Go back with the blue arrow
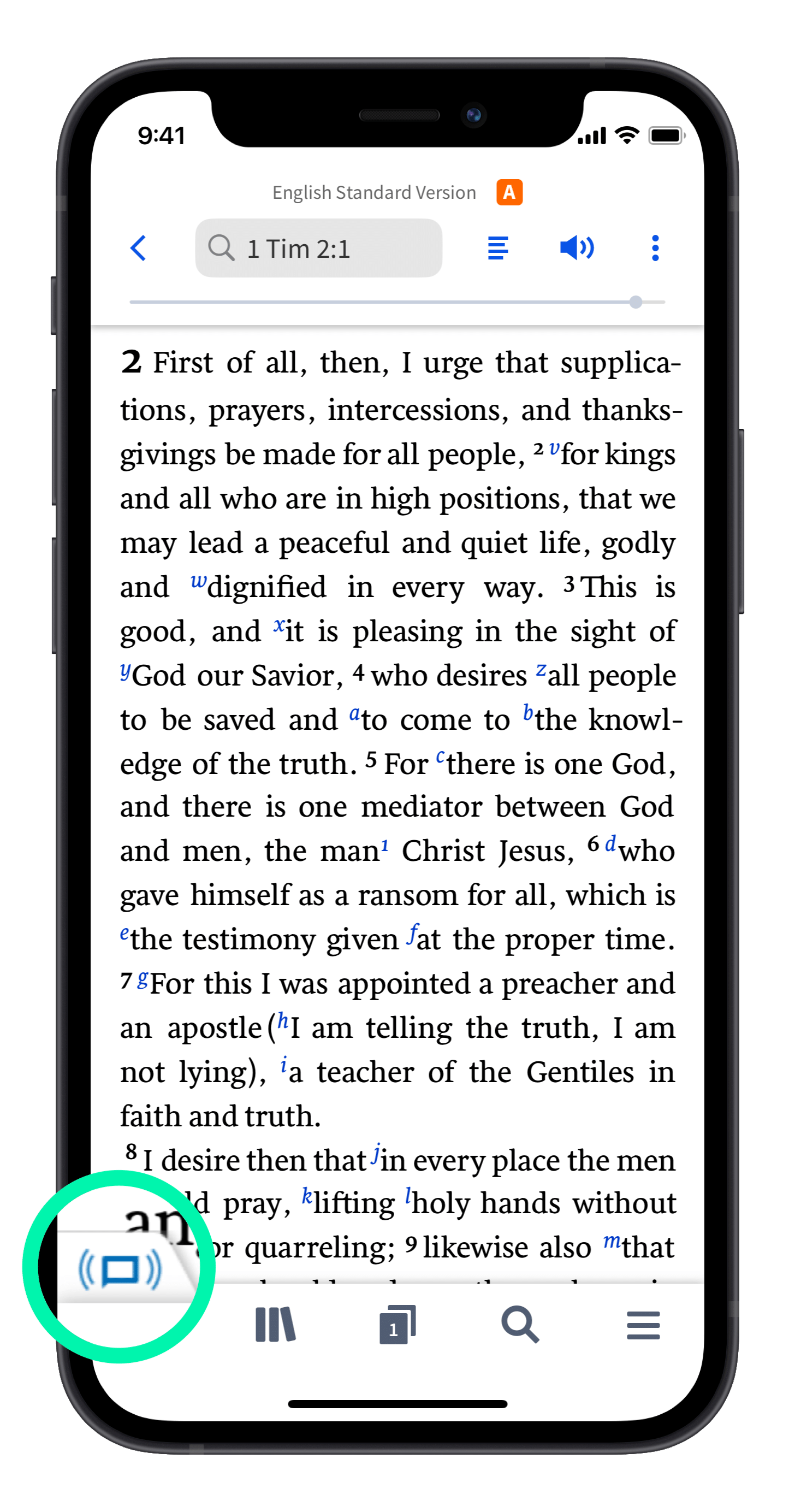 tap(138, 249)
